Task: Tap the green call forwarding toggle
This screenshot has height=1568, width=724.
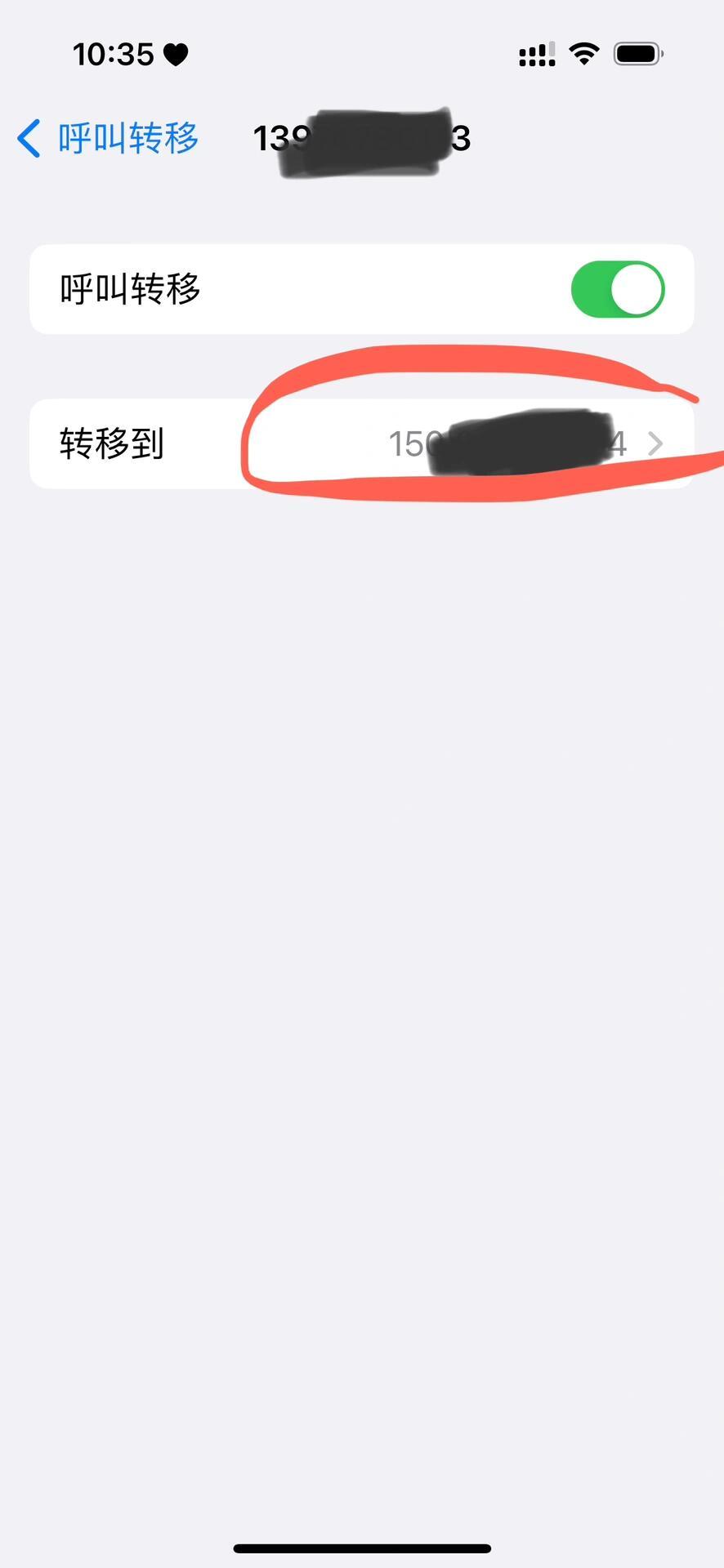Action: click(617, 289)
